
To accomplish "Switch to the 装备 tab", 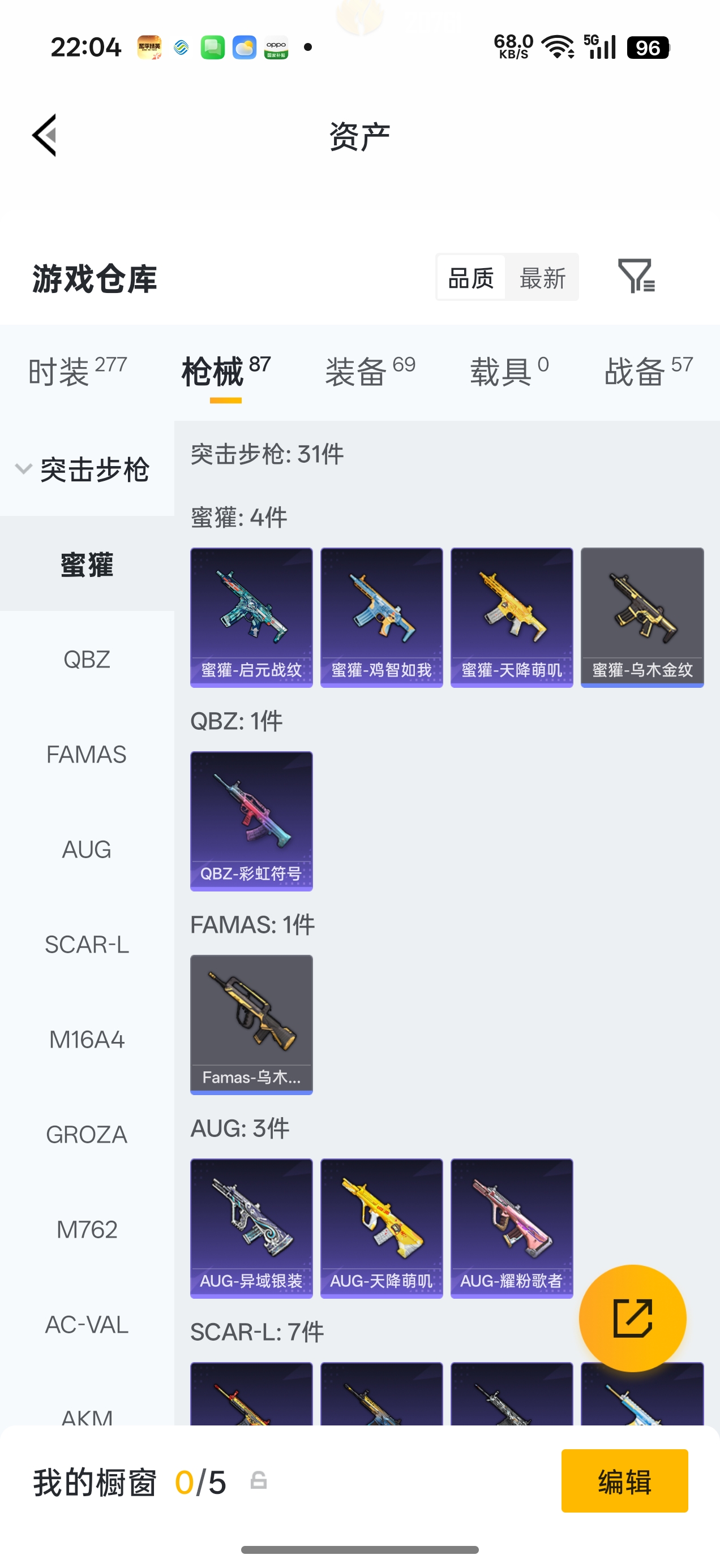I will [x=370, y=371].
